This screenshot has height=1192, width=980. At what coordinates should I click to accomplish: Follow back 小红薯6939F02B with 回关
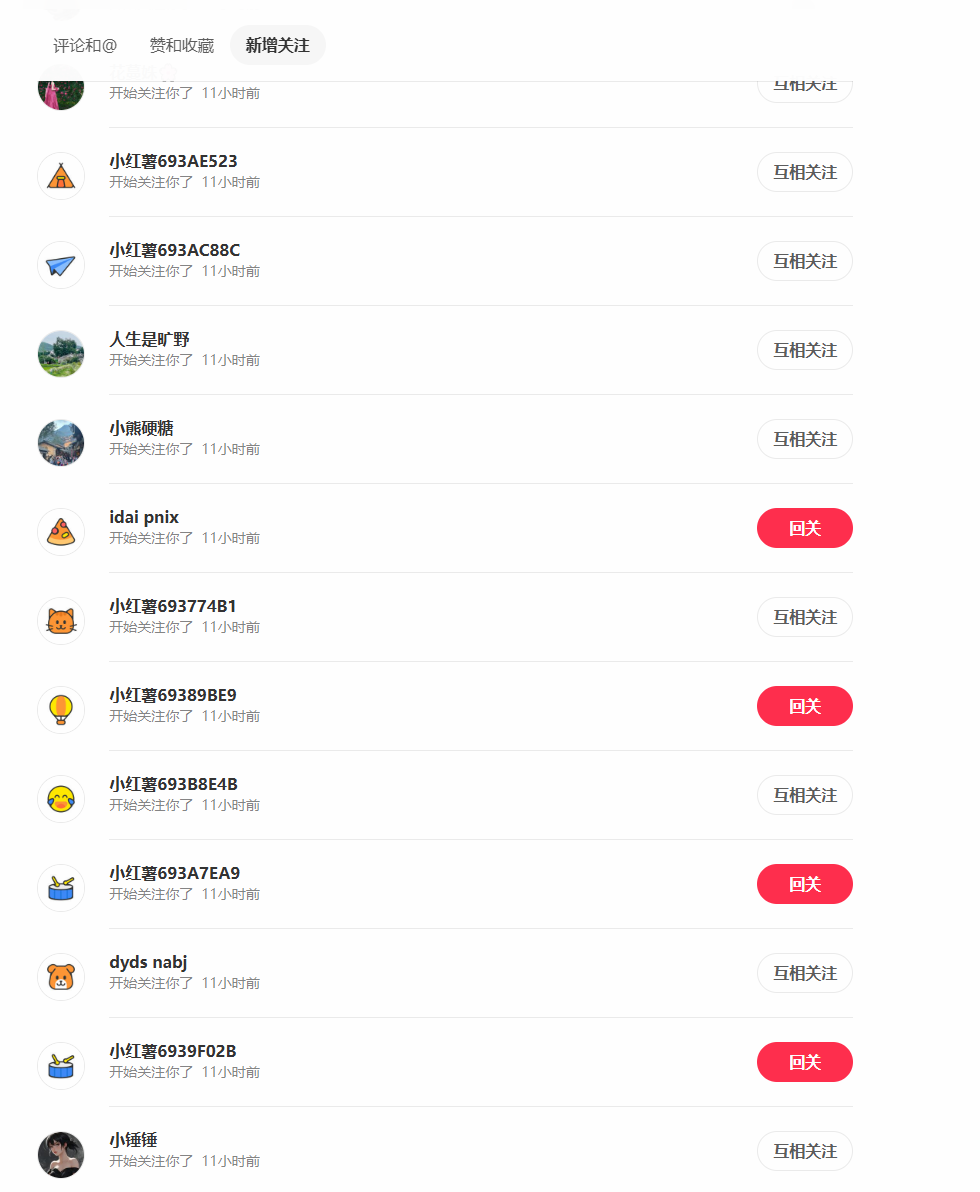coord(804,1062)
